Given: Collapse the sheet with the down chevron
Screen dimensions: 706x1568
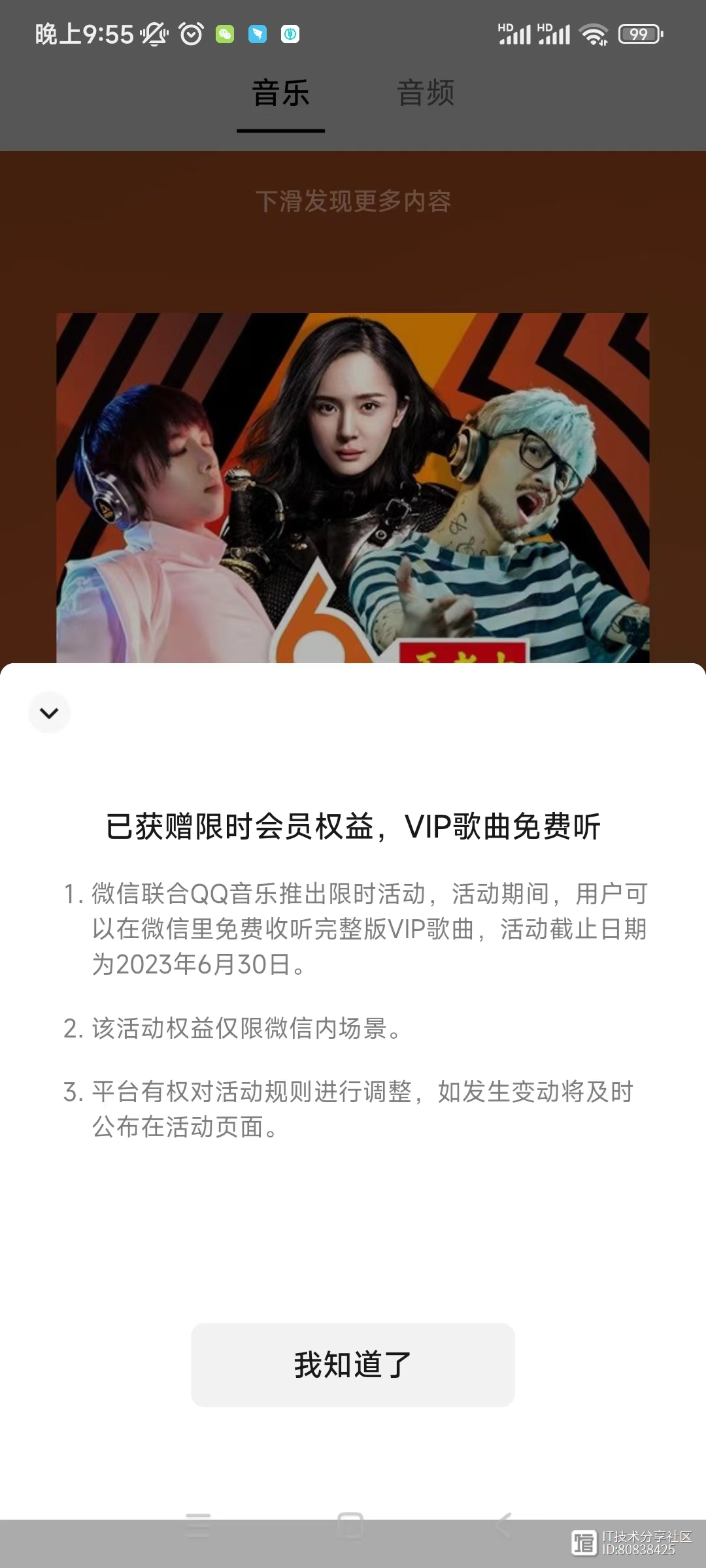Looking at the screenshot, I should pyautogui.click(x=49, y=713).
